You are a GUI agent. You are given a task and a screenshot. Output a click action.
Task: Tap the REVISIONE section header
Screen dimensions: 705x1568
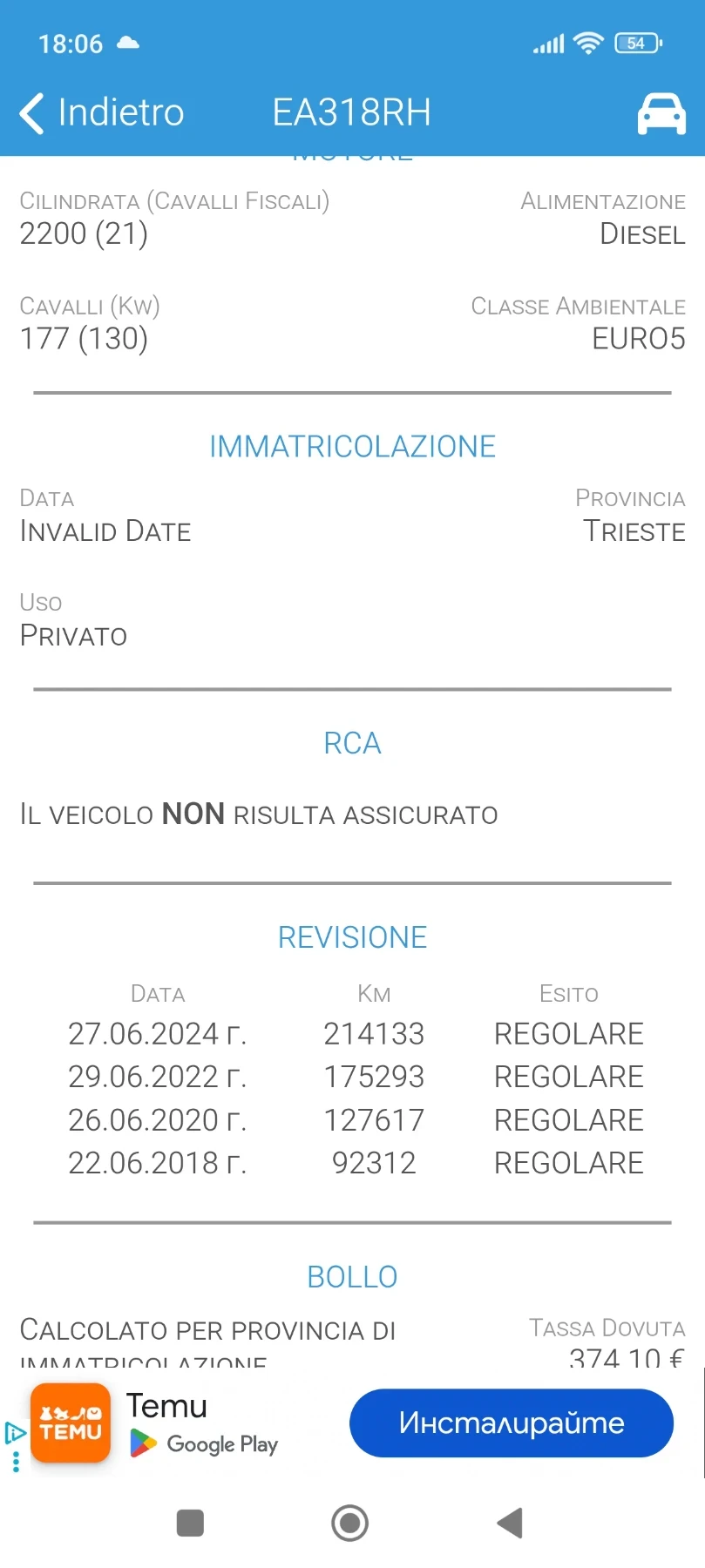(352, 936)
